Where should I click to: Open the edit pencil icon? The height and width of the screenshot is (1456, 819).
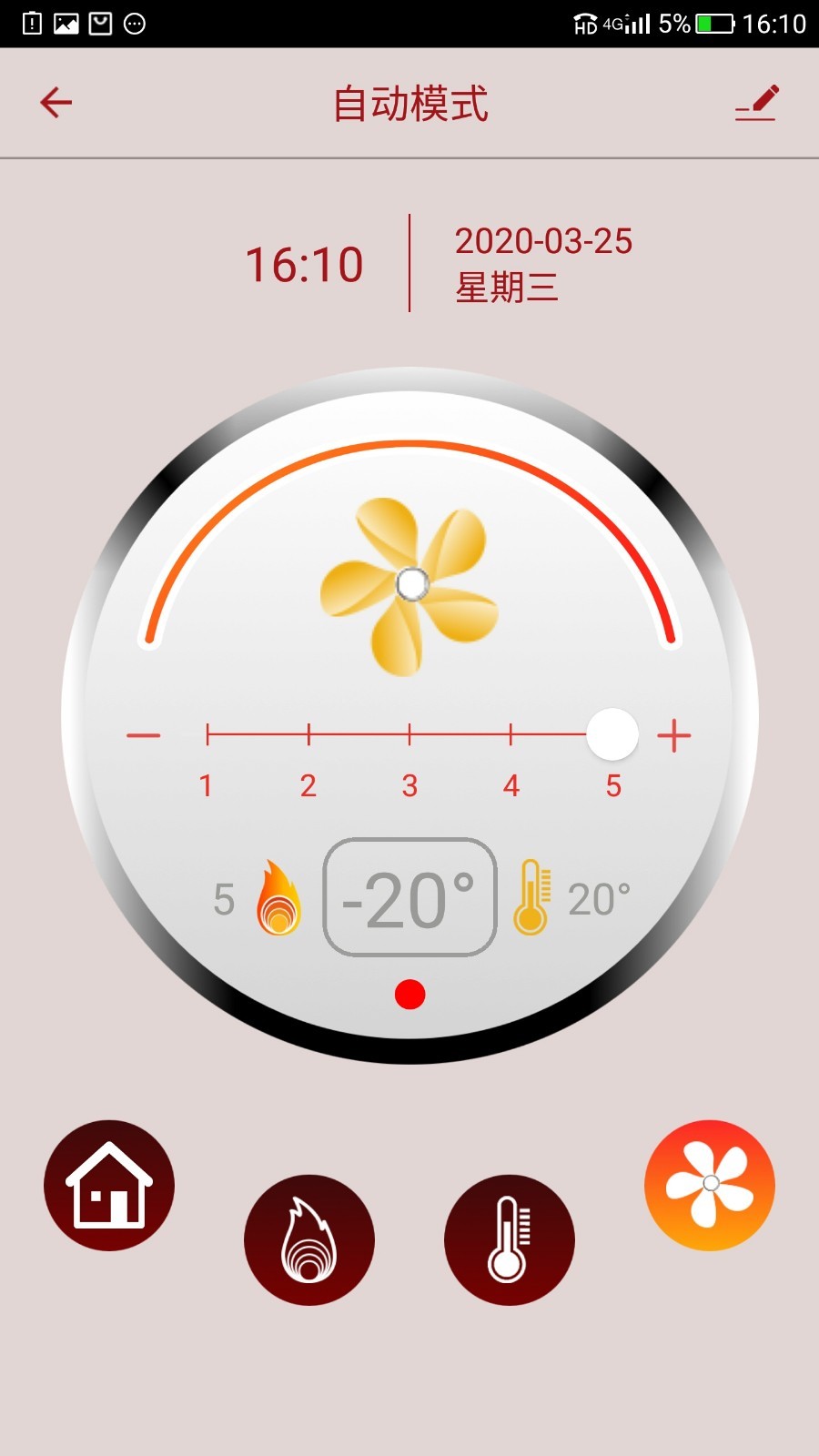[x=757, y=103]
